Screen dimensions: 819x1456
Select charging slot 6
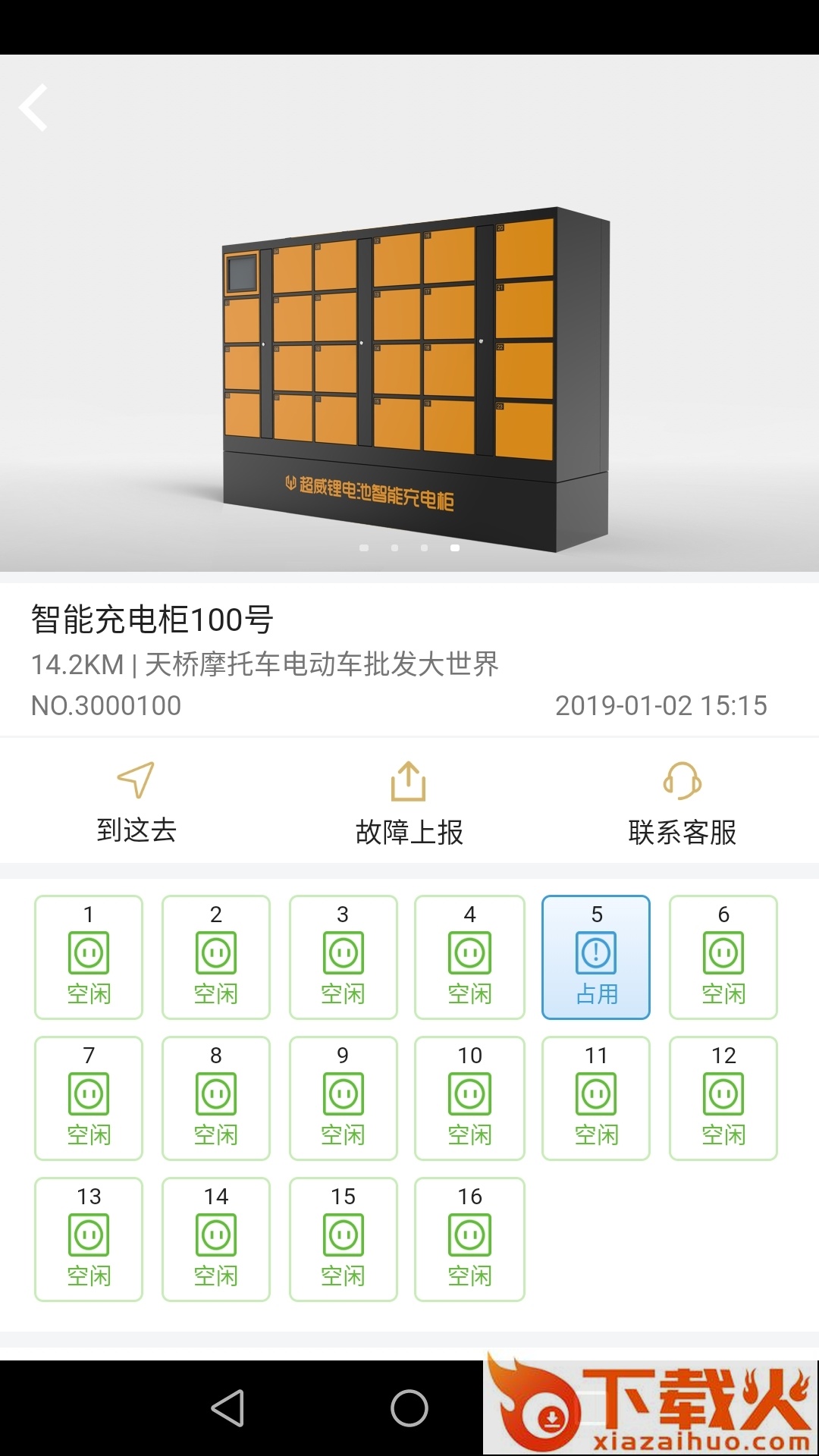click(723, 957)
